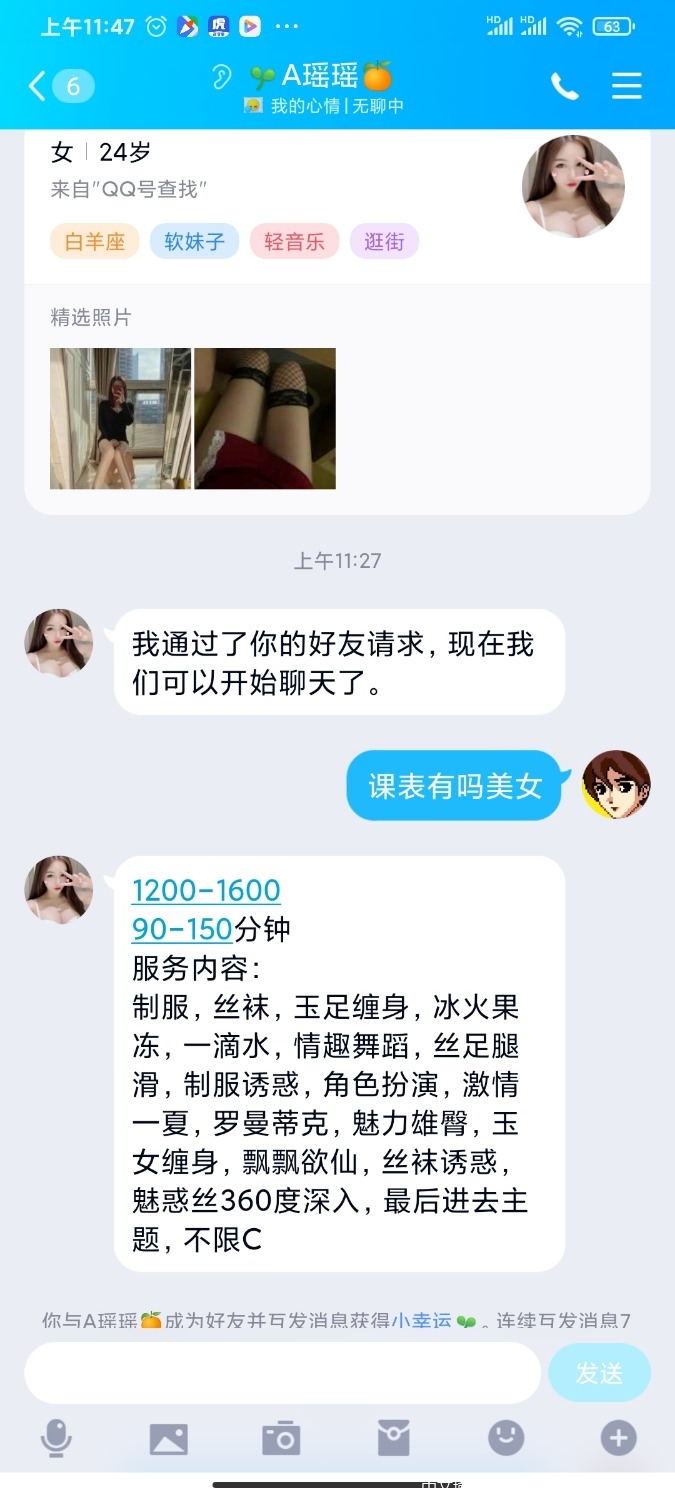Send a red packet
The width and height of the screenshot is (675, 1500).
tap(394, 1438)
